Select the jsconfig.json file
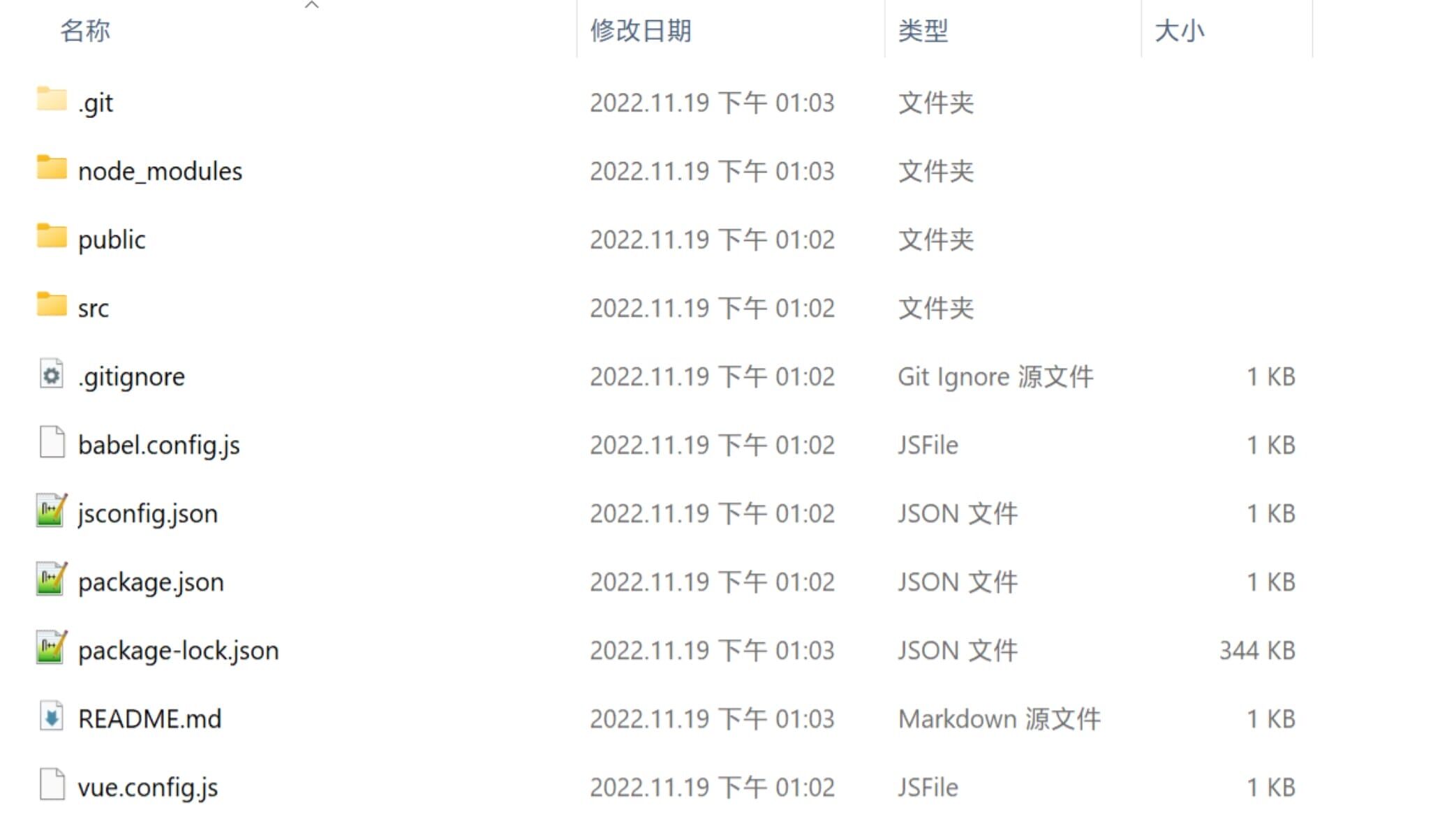The image size is (1456, 819). click(147, 514)
